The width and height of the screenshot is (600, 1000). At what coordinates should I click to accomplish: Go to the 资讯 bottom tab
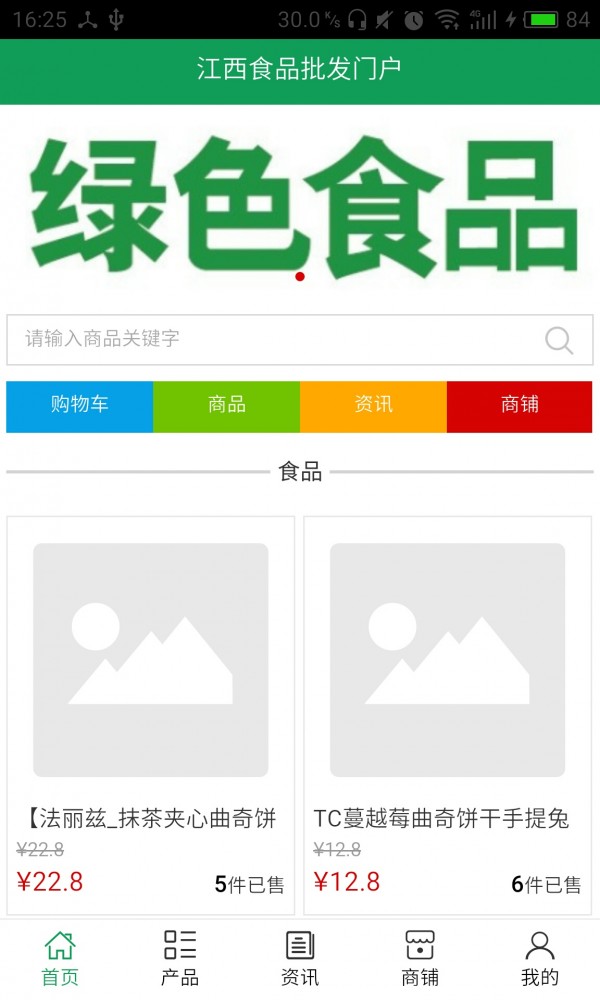point(300,958)
